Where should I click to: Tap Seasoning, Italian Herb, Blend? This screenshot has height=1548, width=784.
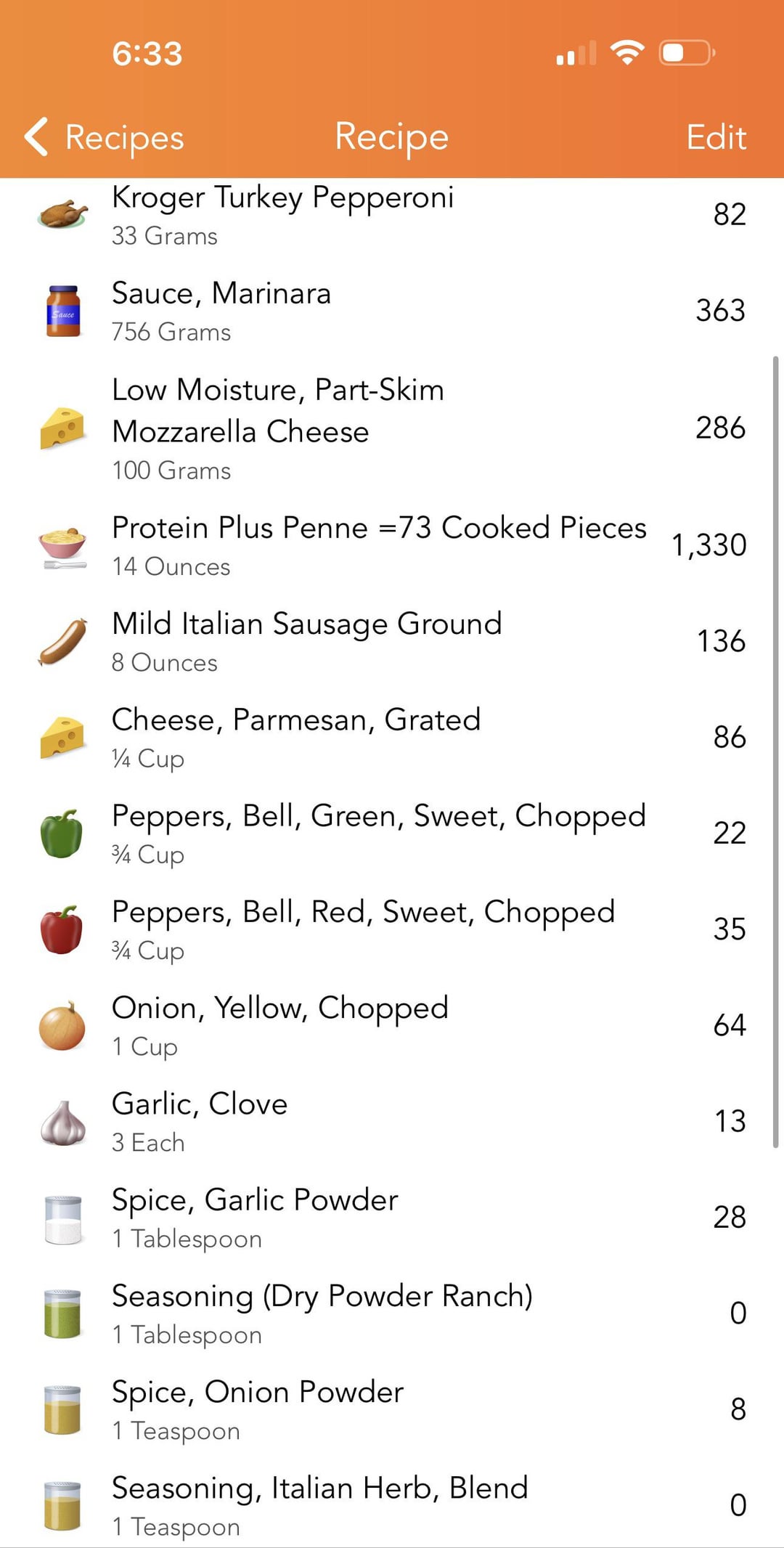pos(392,1502)
